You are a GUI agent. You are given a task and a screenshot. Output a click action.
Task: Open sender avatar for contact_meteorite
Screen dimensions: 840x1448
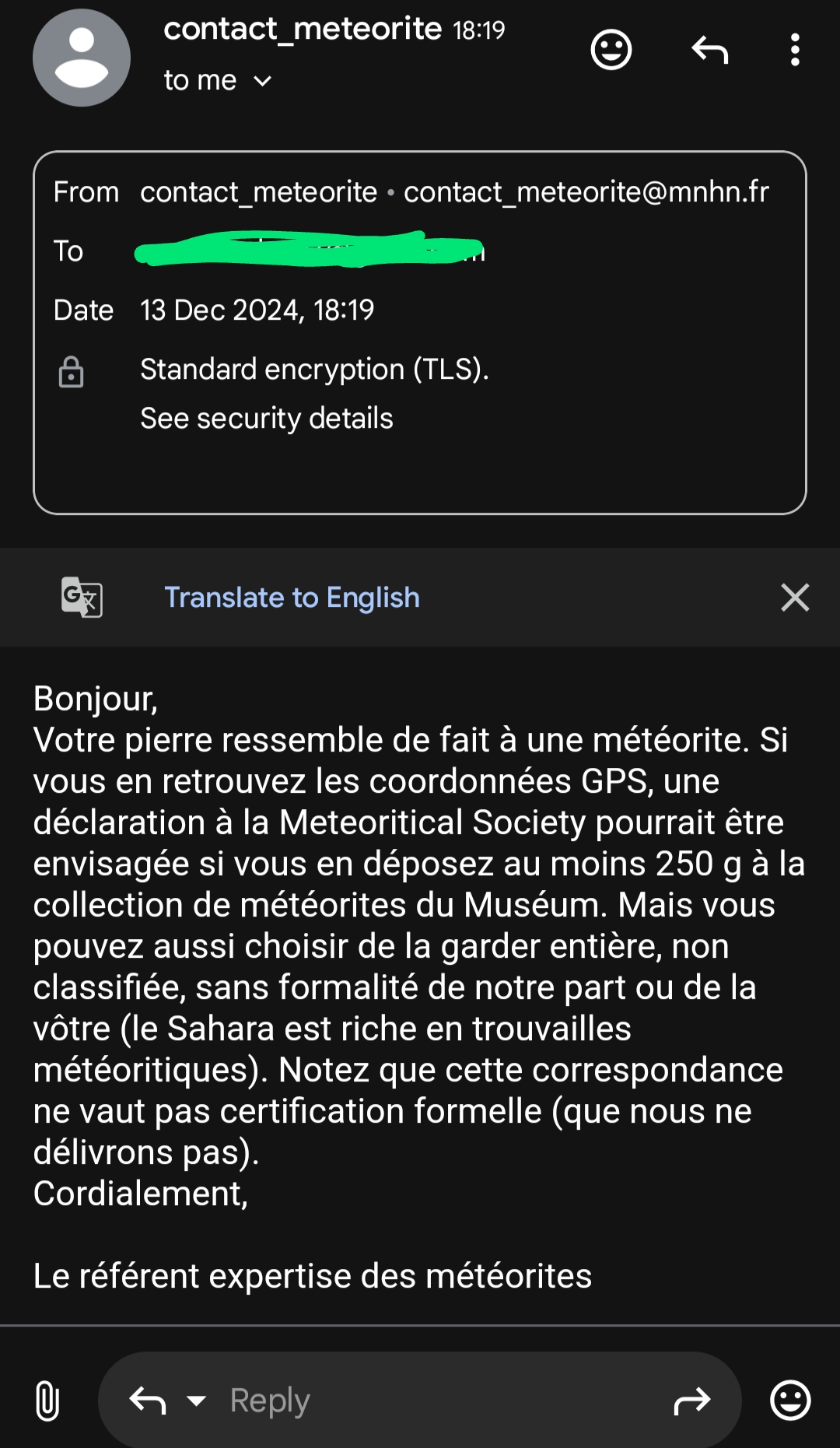(82, 58)
